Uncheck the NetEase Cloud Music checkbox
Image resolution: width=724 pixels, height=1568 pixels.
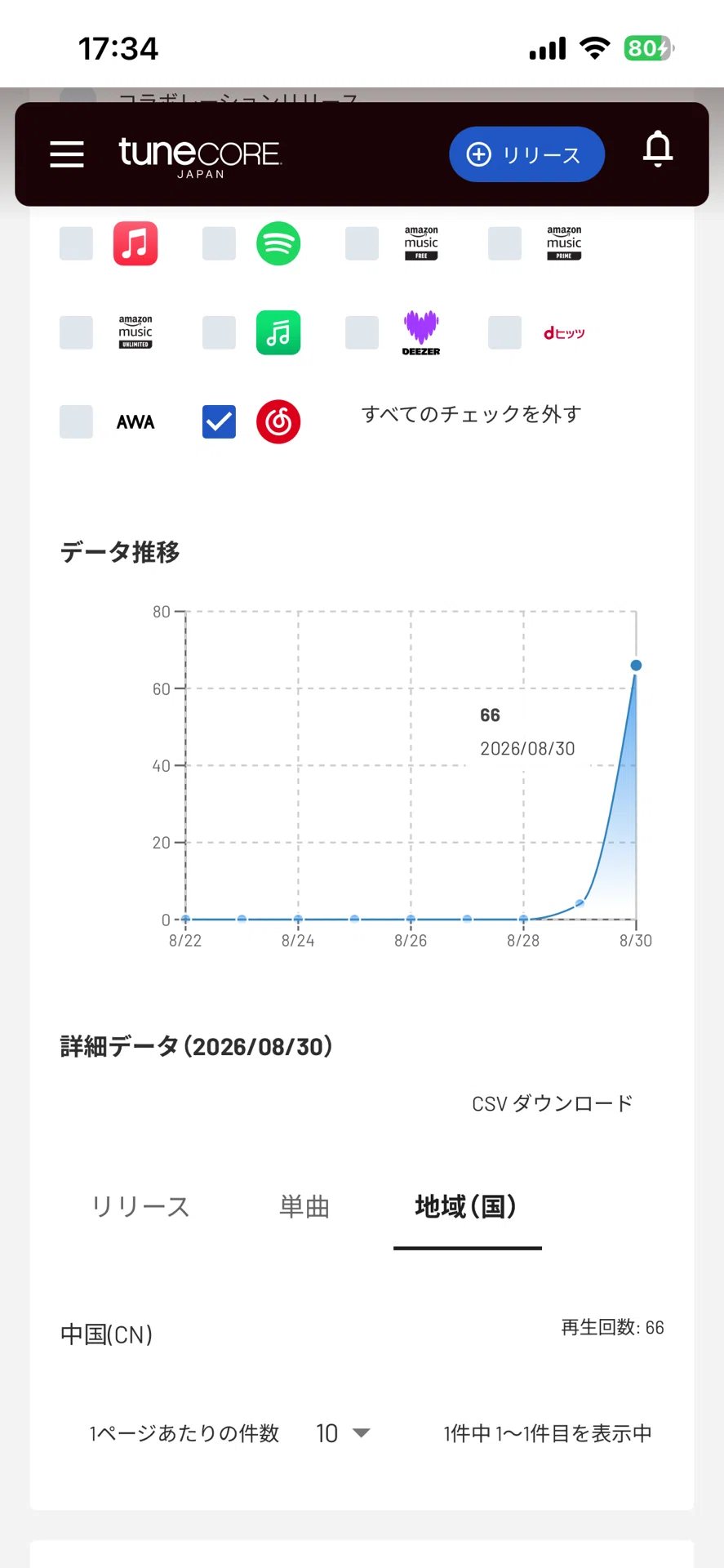point(219,421)
